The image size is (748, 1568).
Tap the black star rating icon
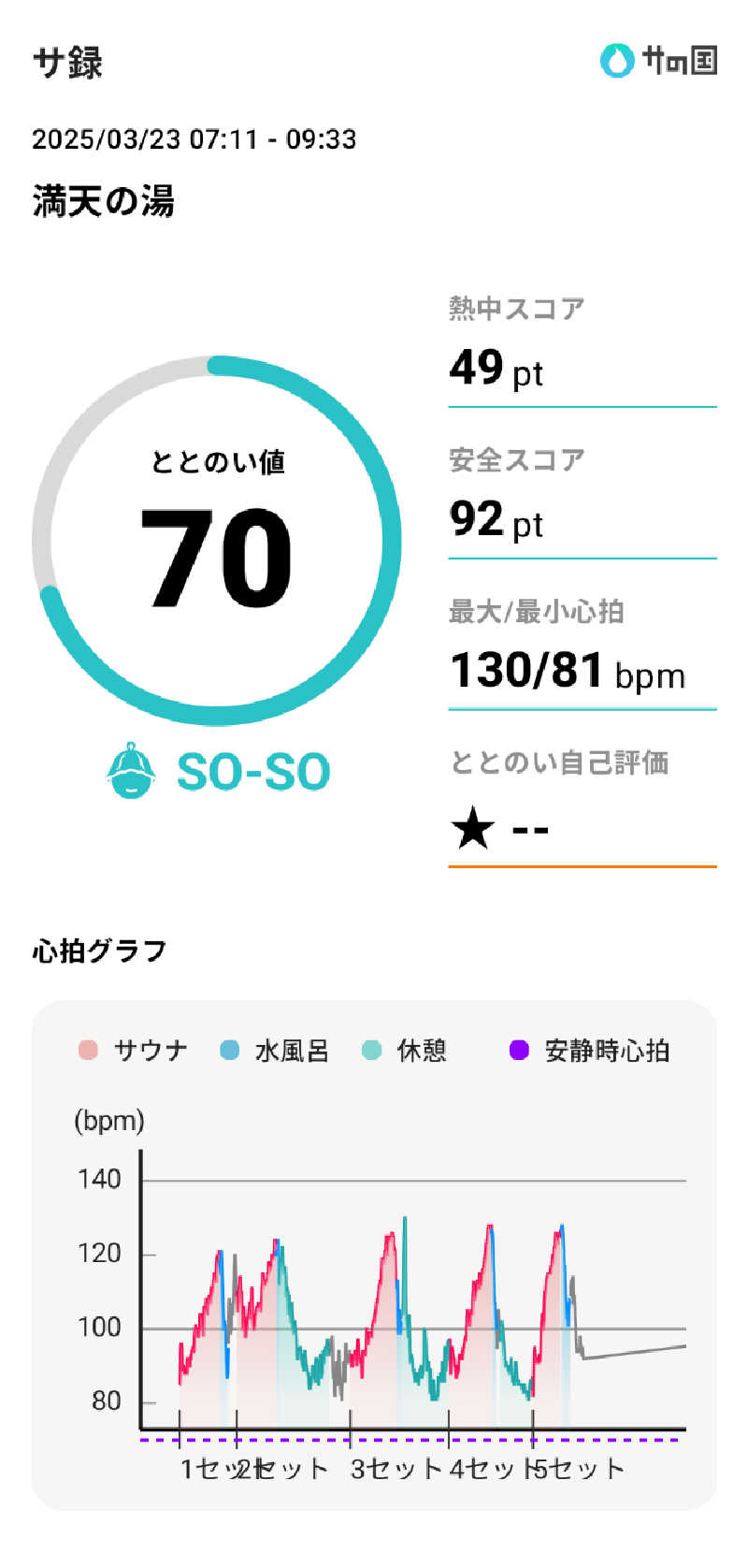[x=469, y=827]
